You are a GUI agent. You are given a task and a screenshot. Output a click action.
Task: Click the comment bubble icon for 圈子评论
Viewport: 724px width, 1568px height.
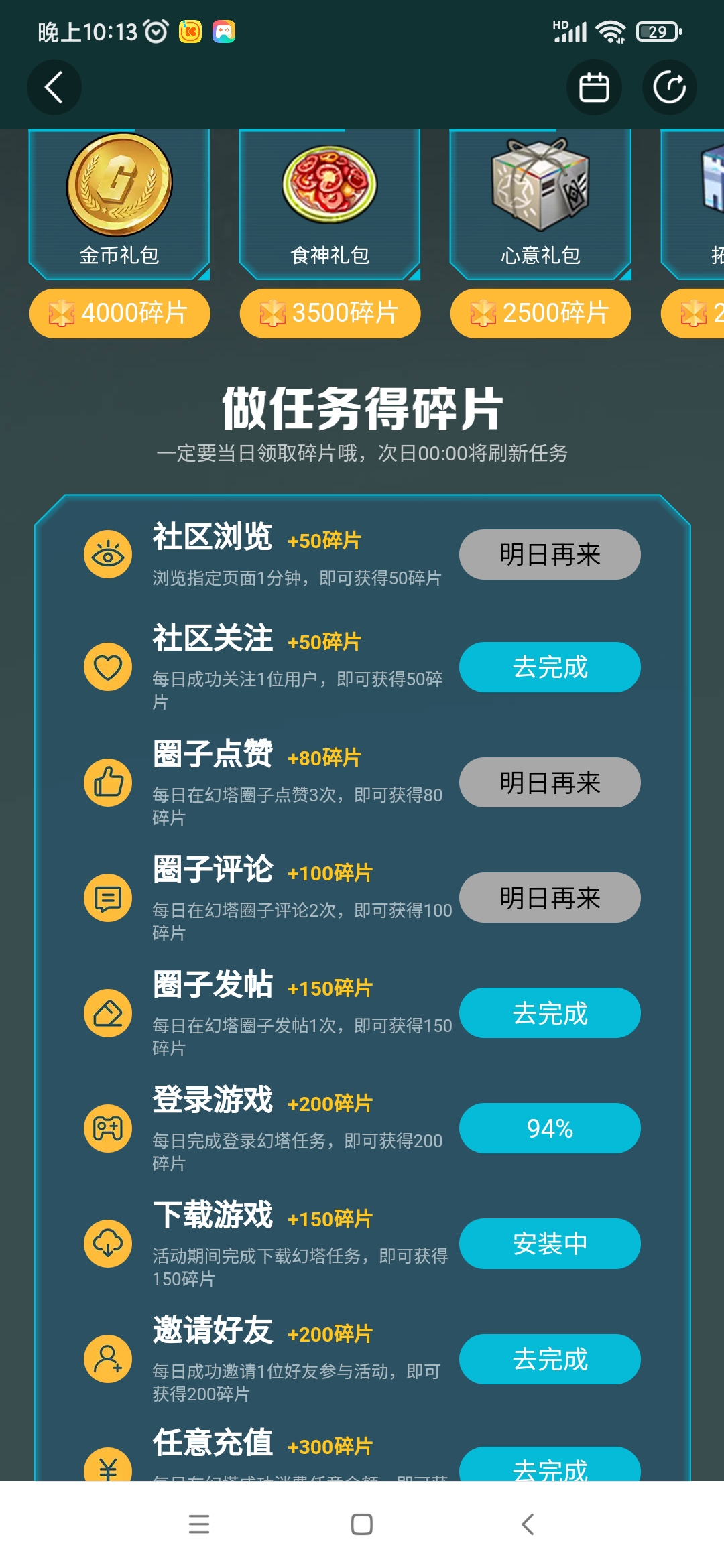point(107,898)
